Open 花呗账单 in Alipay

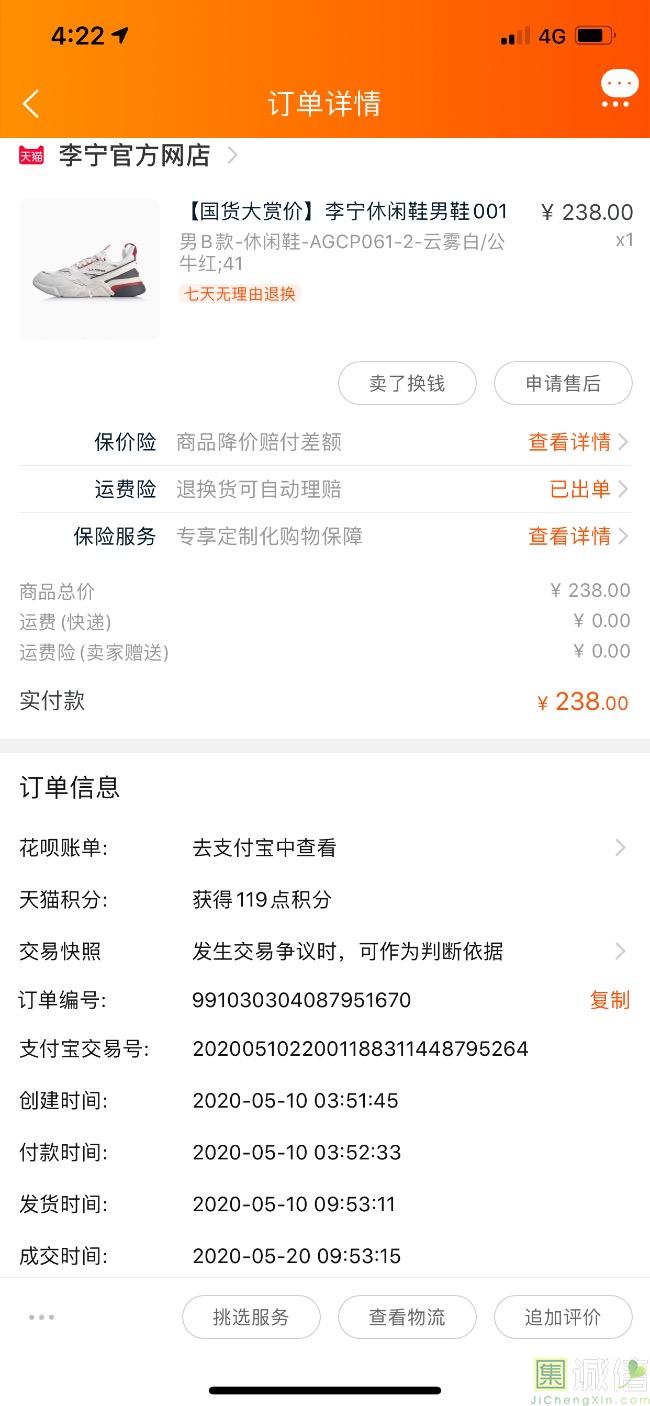(x=325, y=848)
